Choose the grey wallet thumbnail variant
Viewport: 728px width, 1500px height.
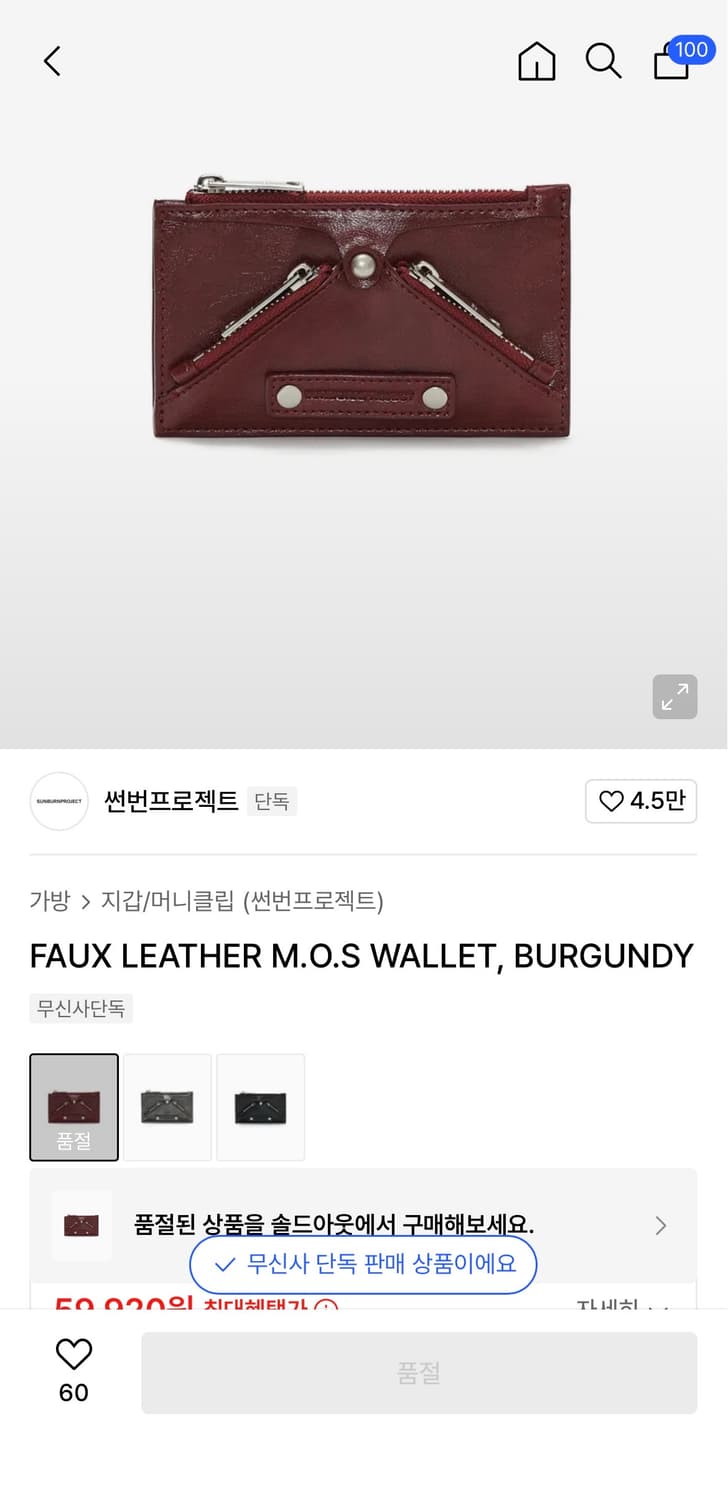click(167, 1107)
